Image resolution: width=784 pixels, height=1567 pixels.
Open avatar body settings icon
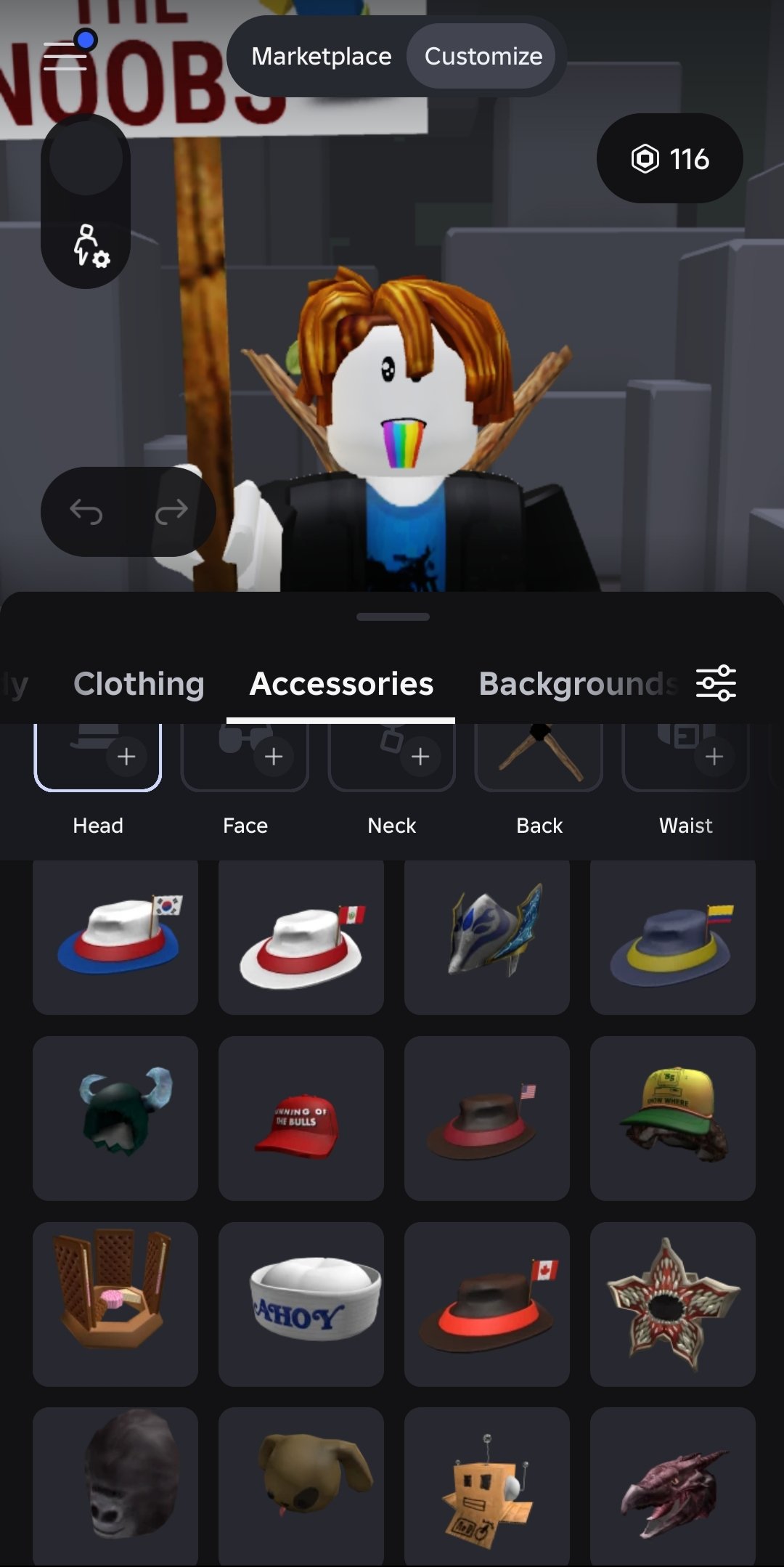coord(90,245)
